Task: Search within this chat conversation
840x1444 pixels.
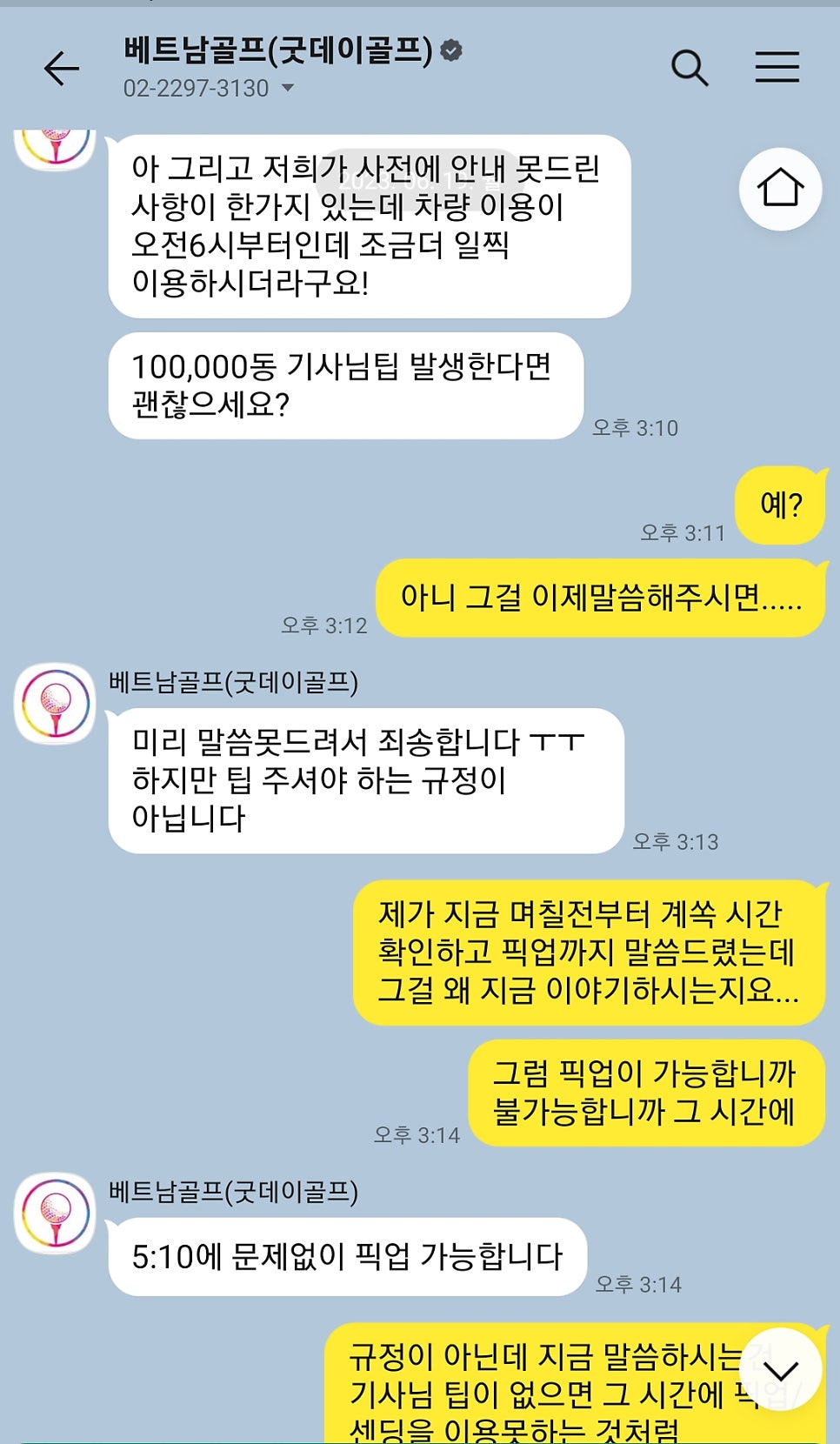Action: [689, 68]
